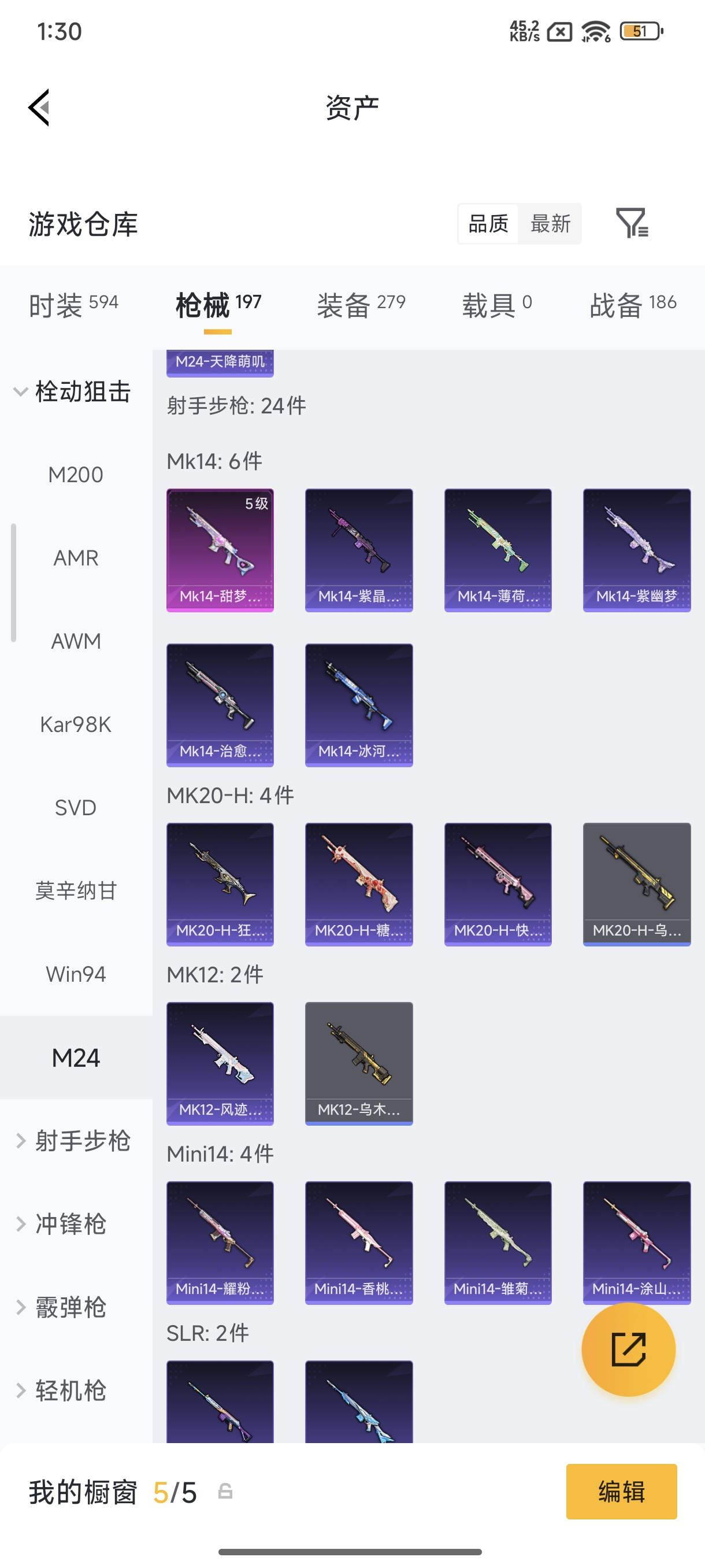Image resolution: width=705 pixels, height=1568 pixels.
Task: Open the MK12-风迹 skin tile
Action: pos(220,1063)
